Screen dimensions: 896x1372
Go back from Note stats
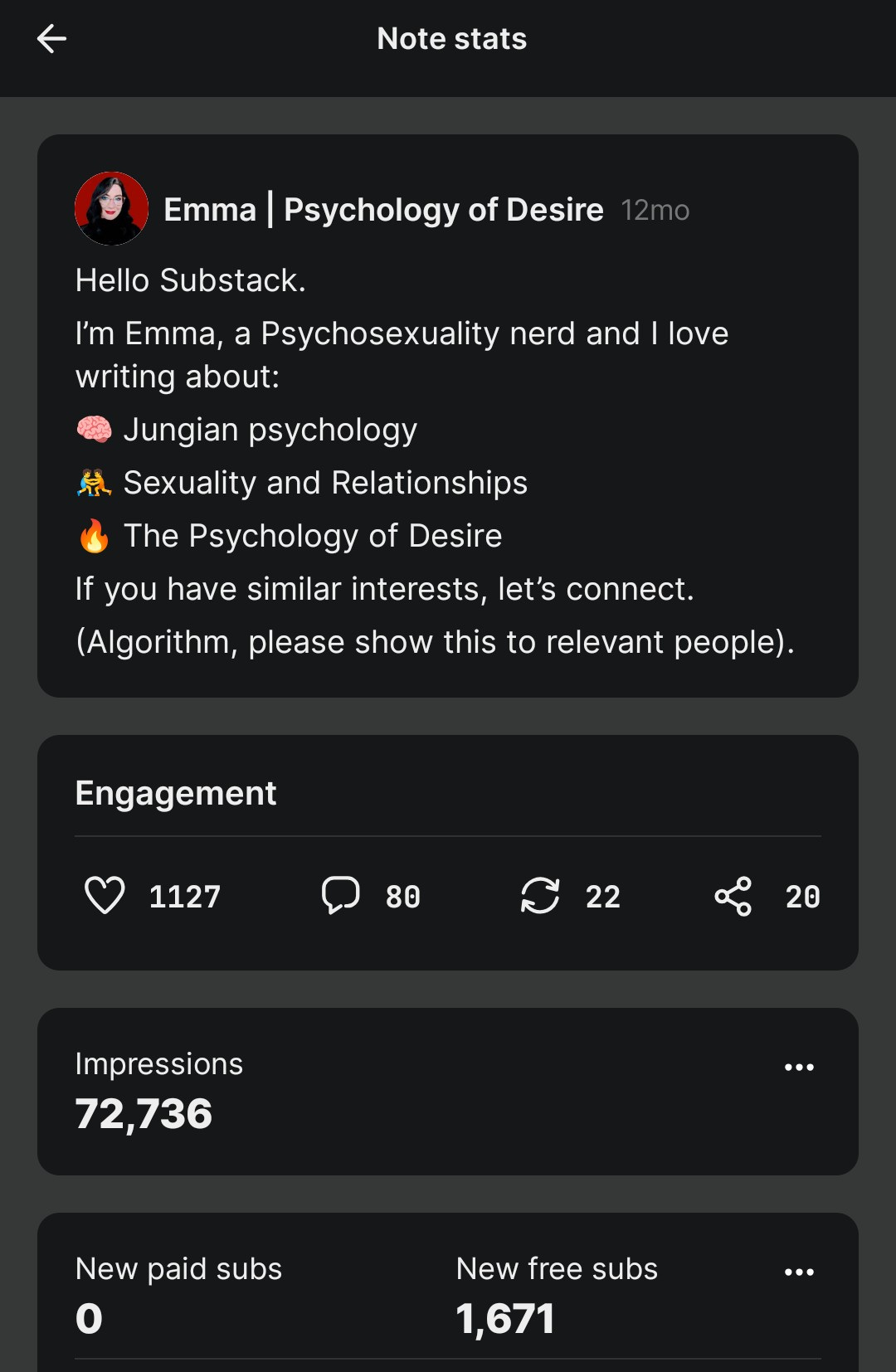pyautogui.click(x=51, y=39)
